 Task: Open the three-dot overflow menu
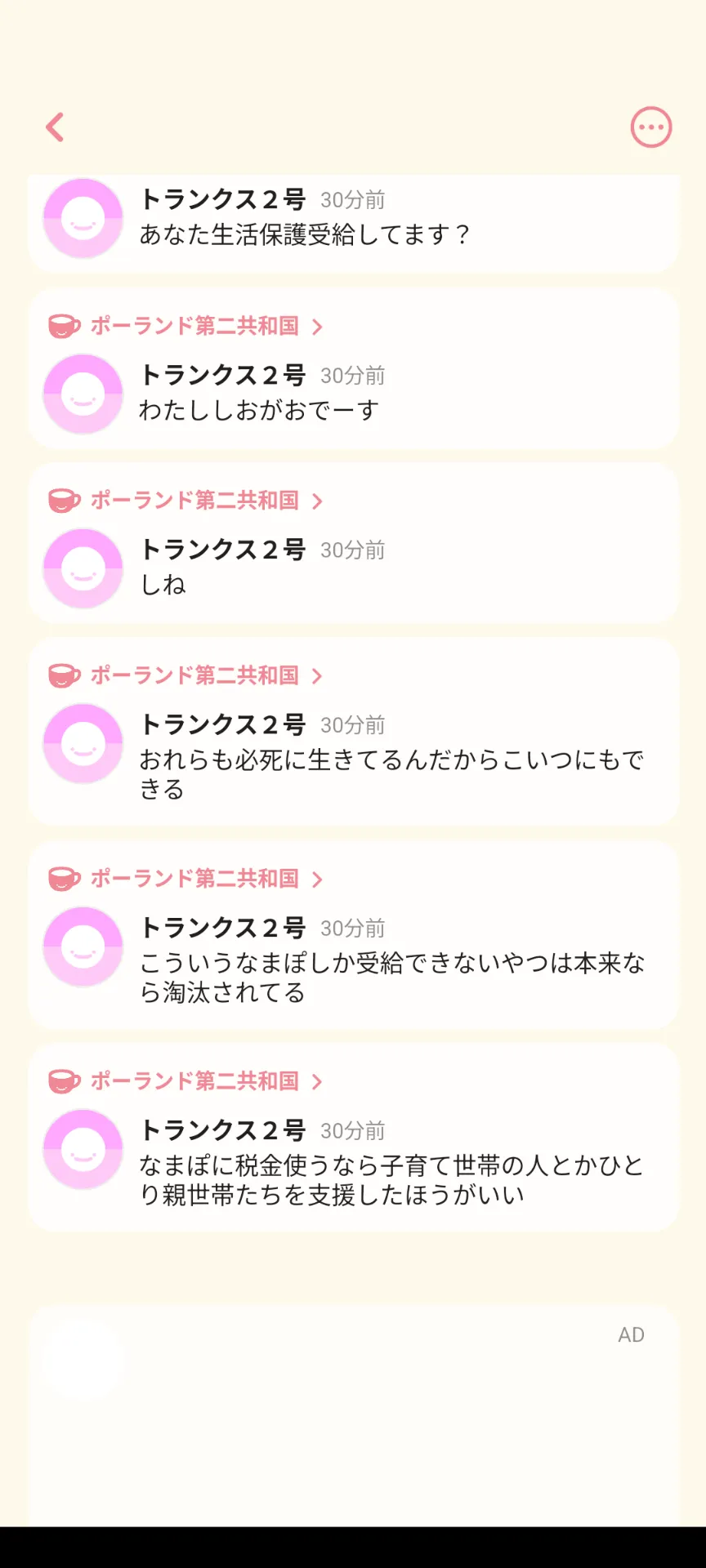point(650,127)
